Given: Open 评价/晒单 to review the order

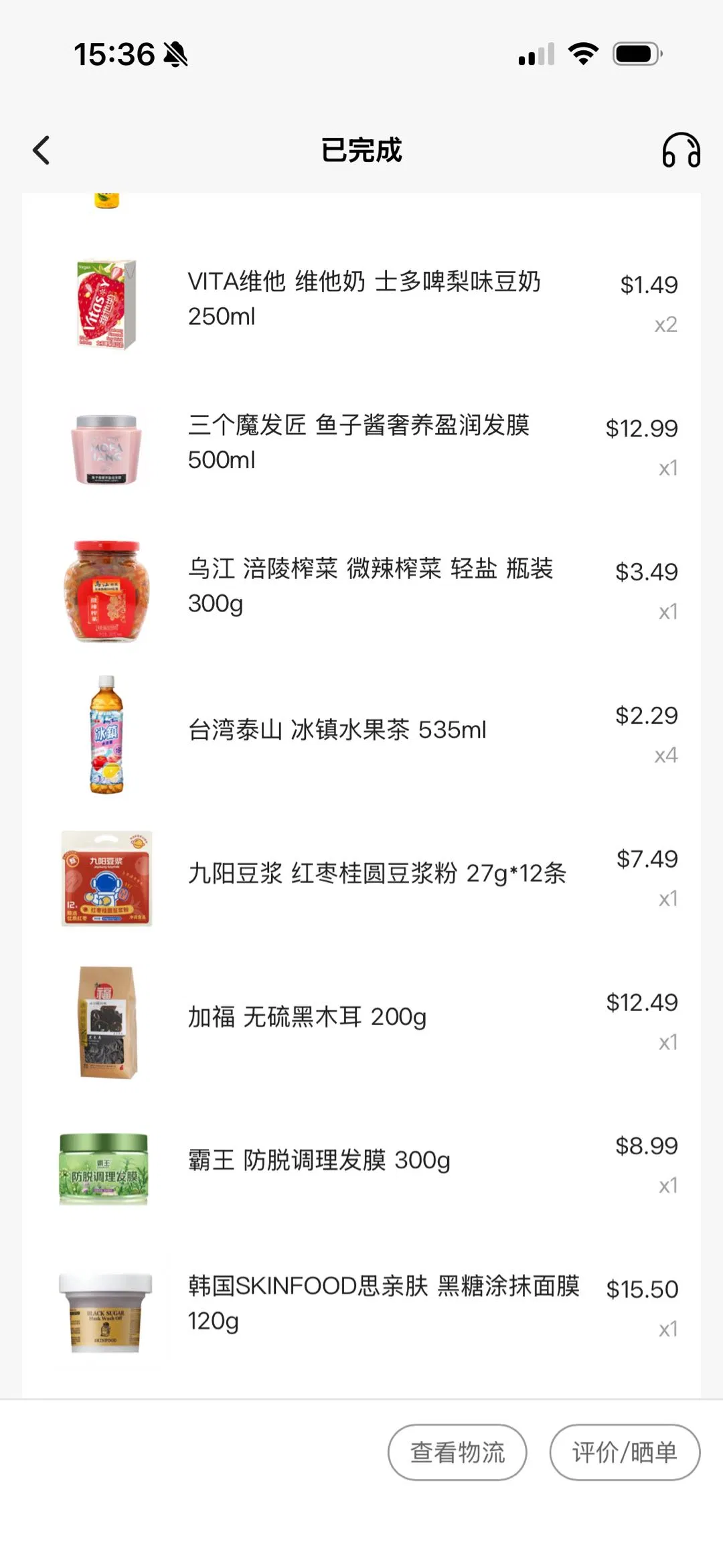Looking at the screenshot, I should pos(625,1452).
